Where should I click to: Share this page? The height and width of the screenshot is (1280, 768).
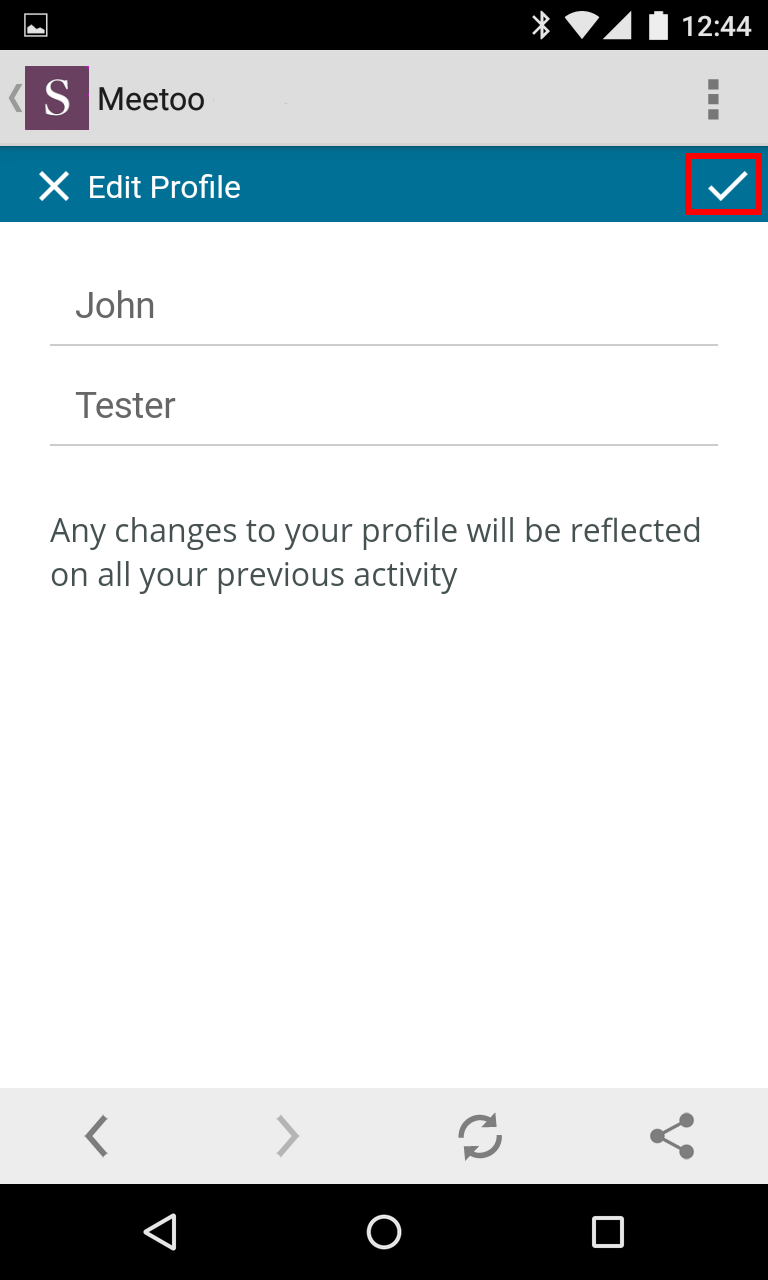(x=672, y=1136)
